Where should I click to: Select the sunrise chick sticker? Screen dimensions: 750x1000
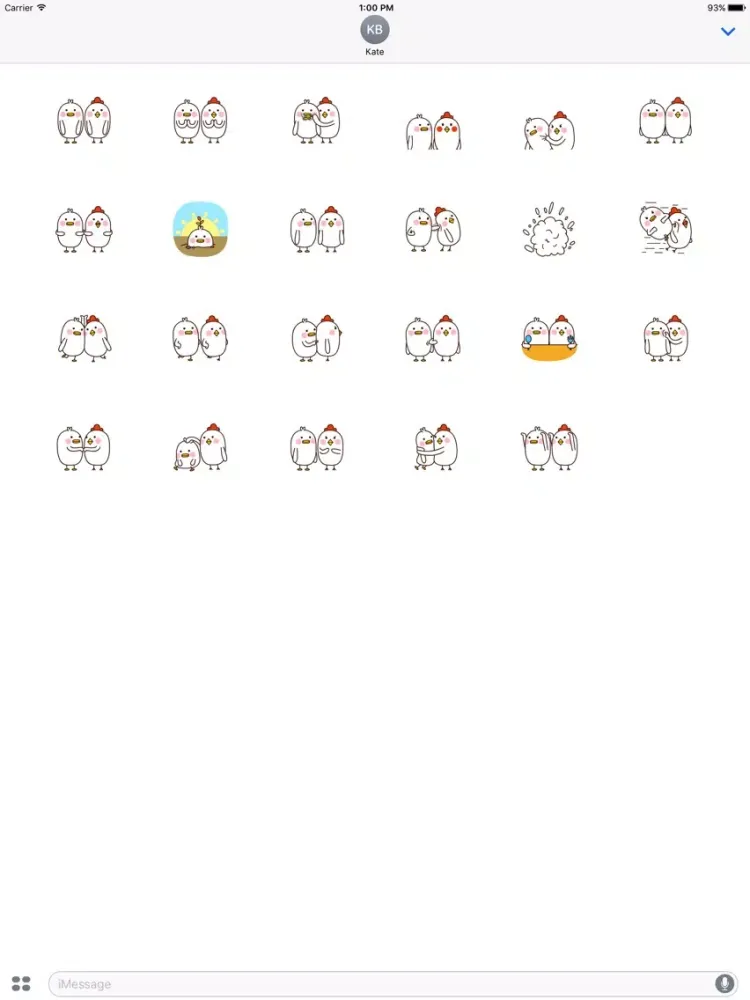200,229
